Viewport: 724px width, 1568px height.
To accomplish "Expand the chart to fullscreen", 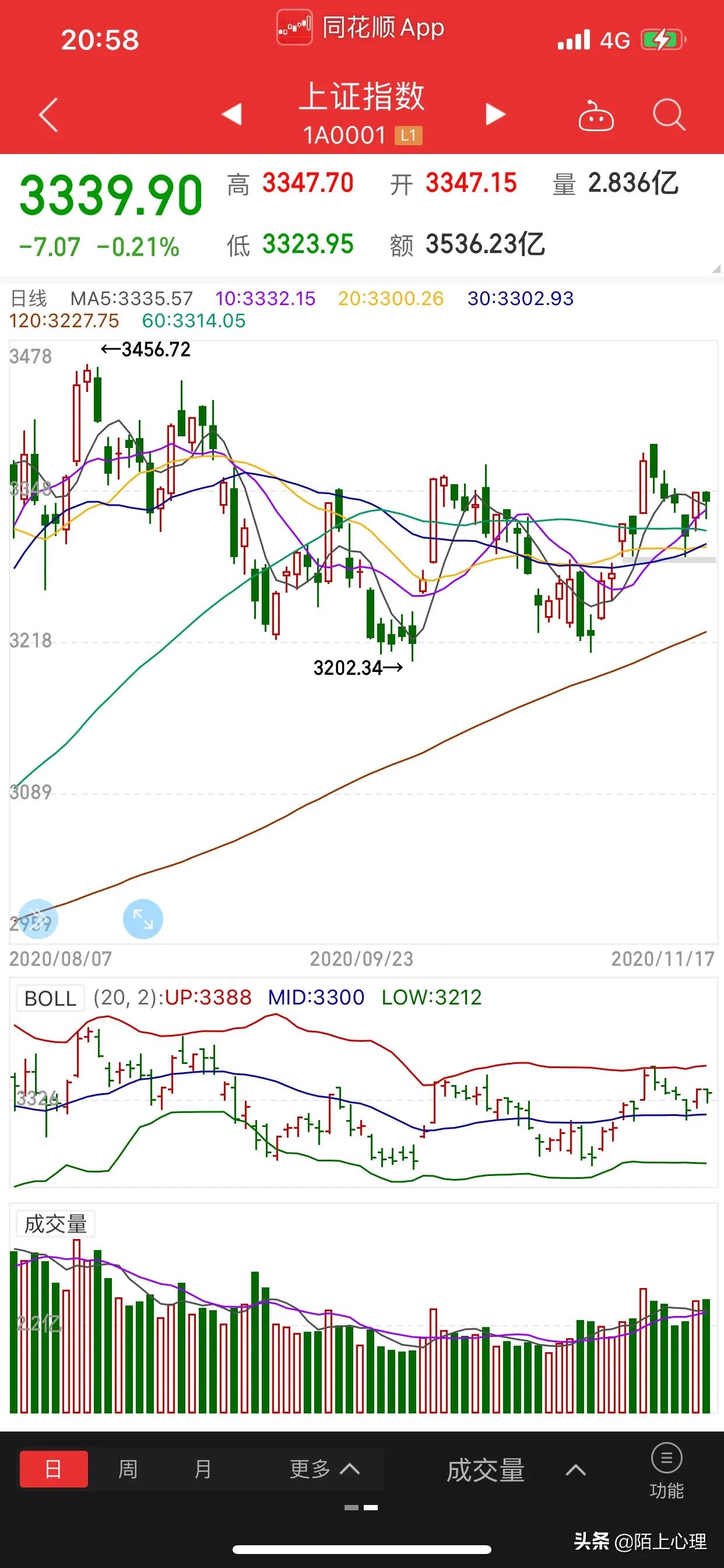I will (143, 919).
